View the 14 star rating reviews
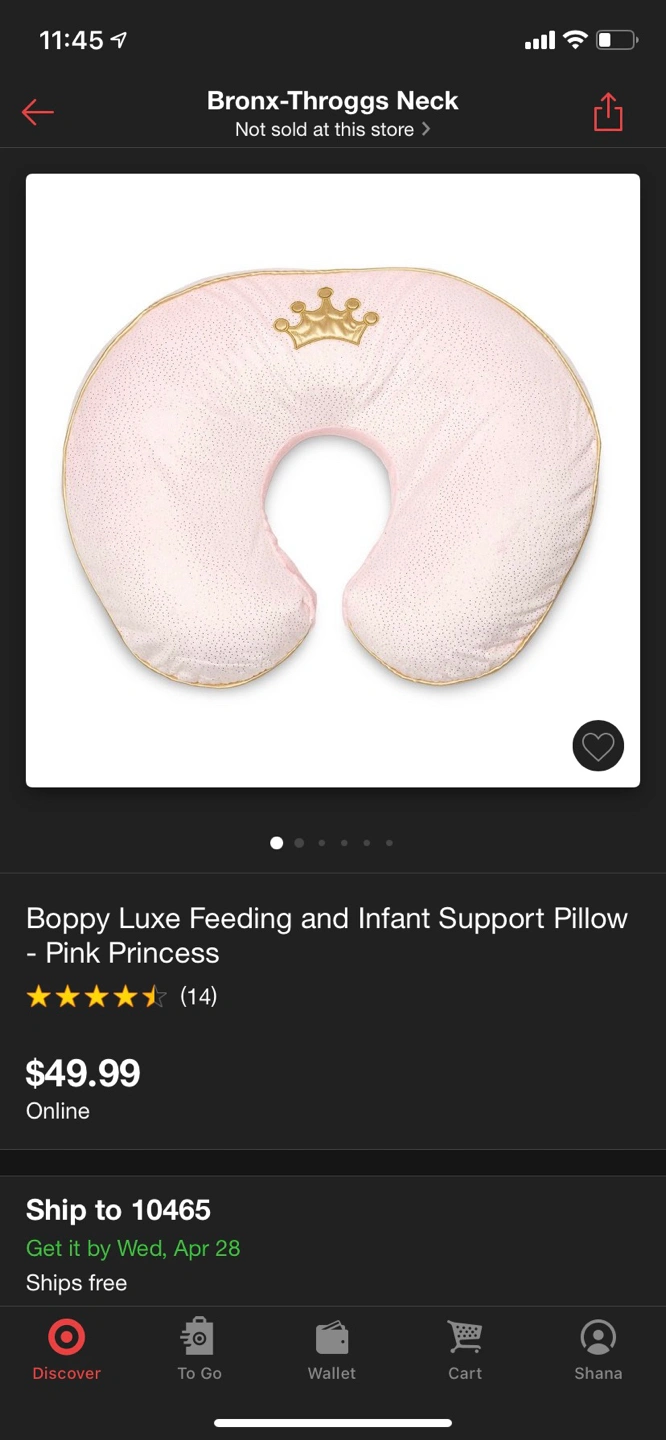666x1440 pixels. [121, 996]
